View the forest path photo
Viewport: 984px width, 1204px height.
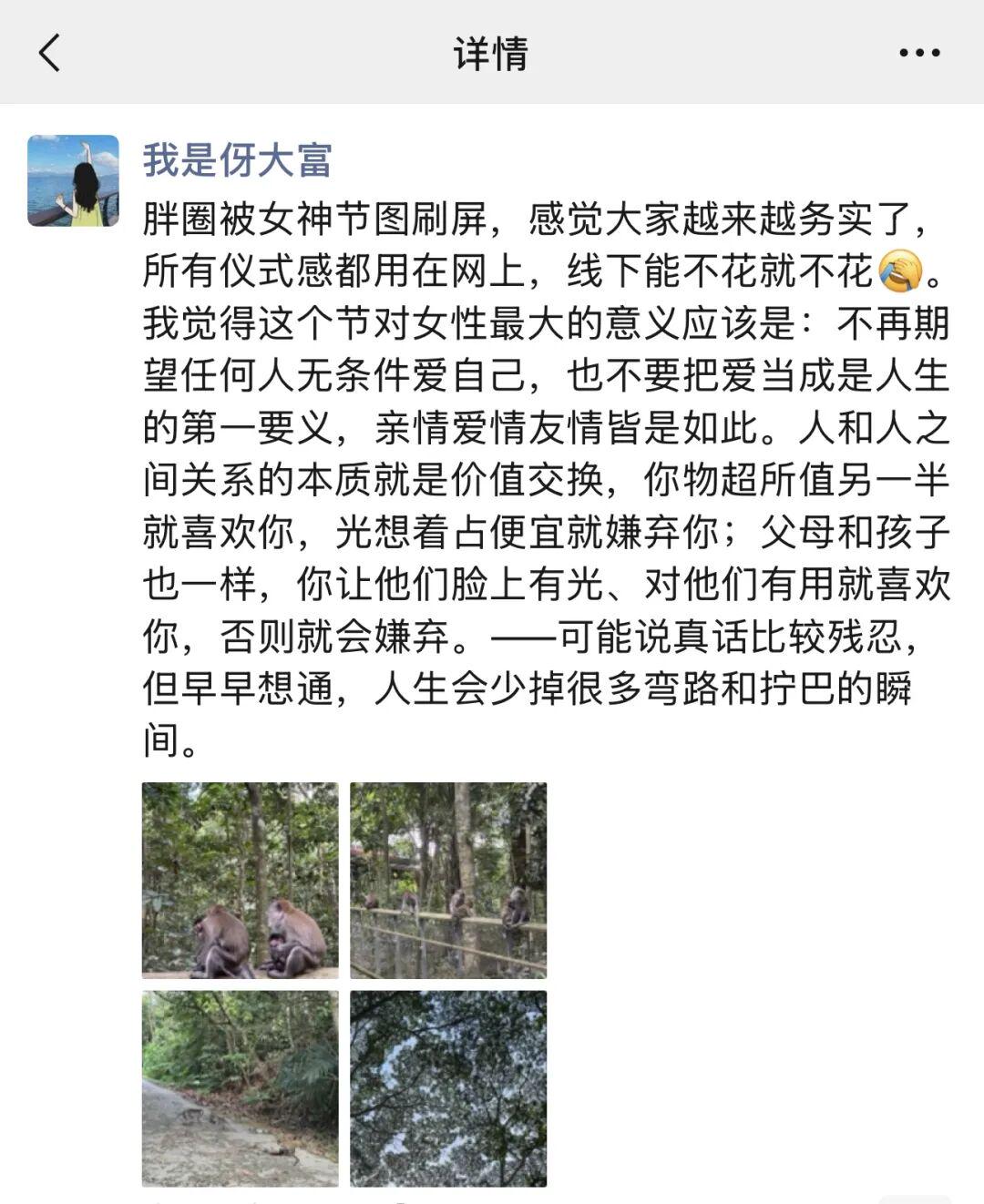[x=240, y=1088]
